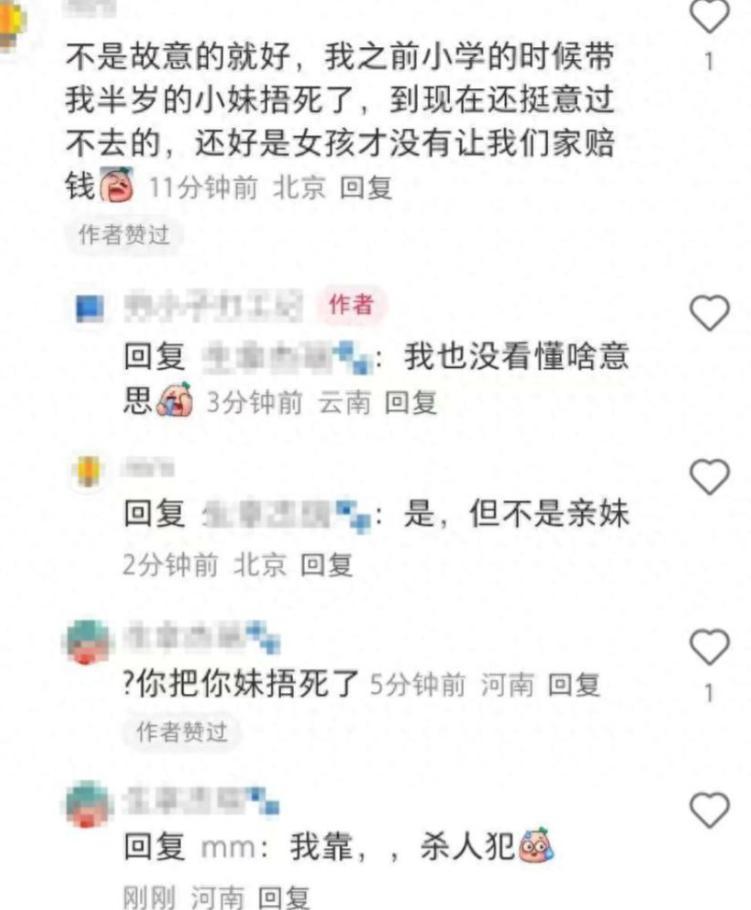Reply to the 刚刚 Henan comment
This screenshot has width=751, height=910.
(x=284, y=897)
